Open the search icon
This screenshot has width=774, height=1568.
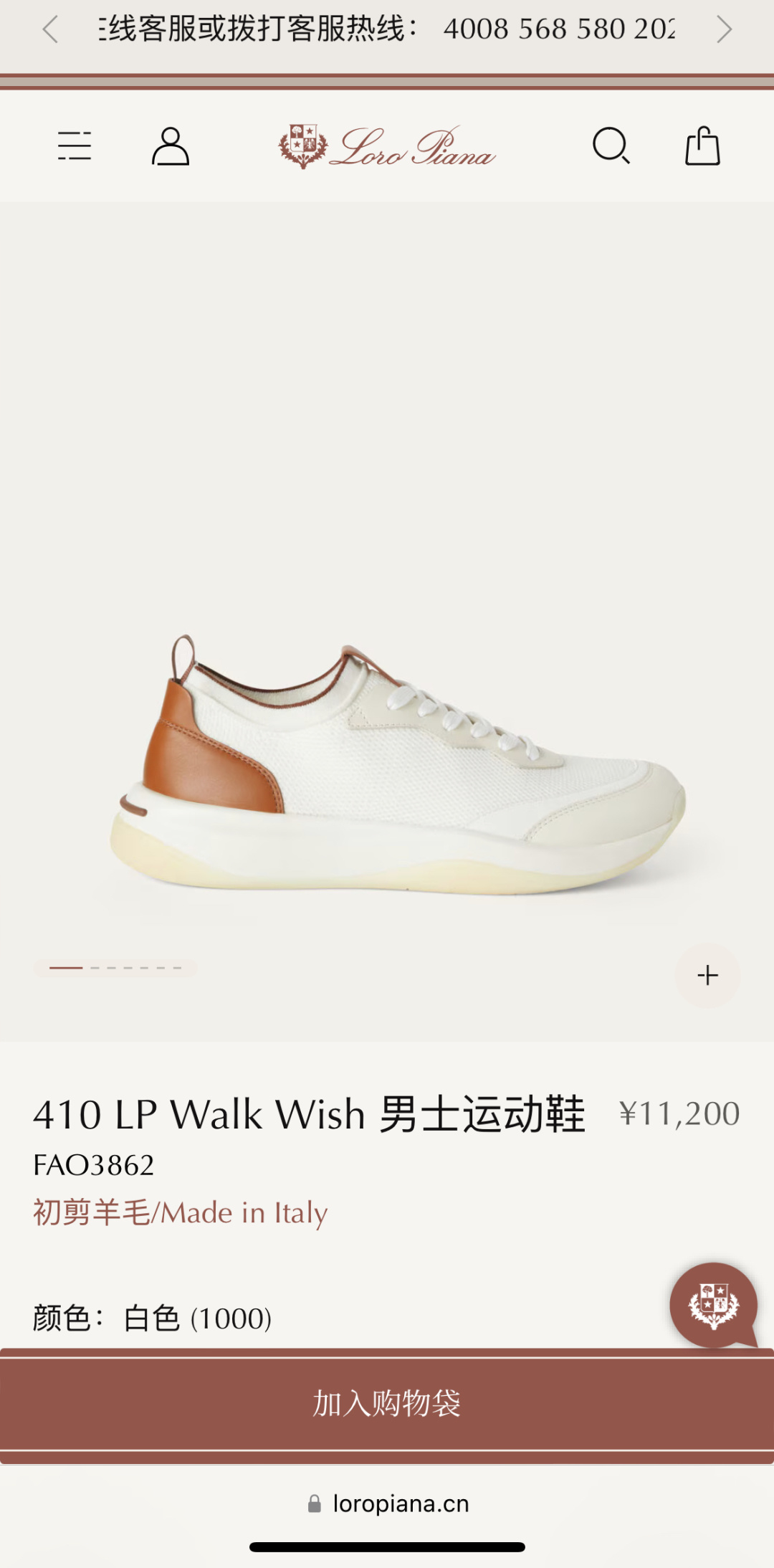pos(611,147)
